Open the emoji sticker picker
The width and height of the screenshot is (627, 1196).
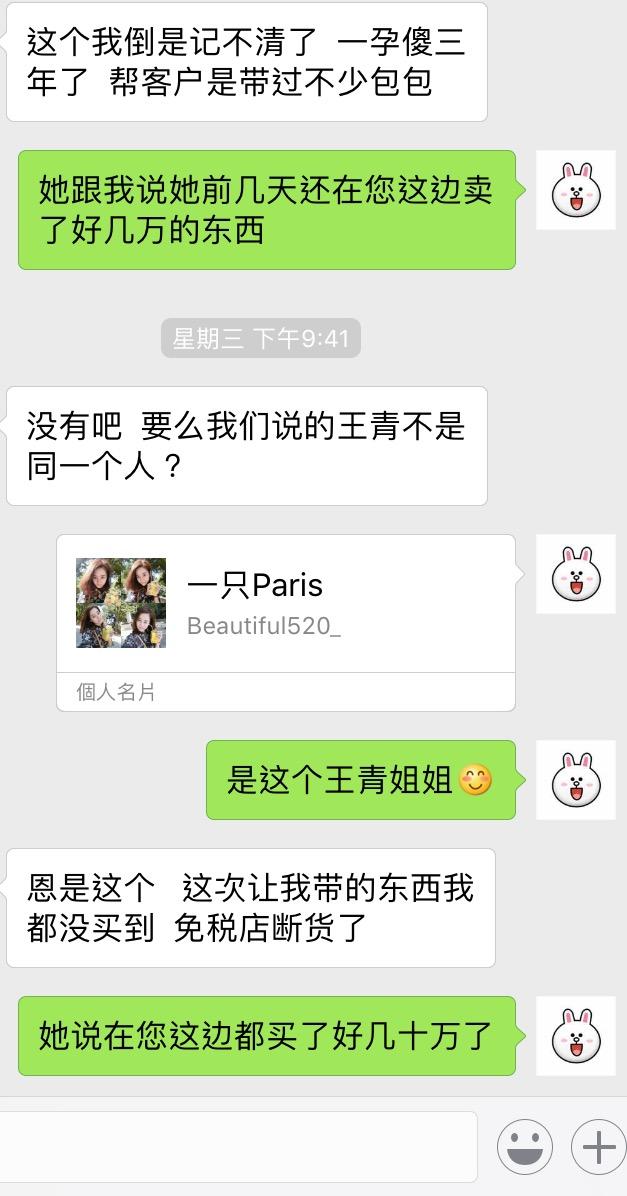[525, 1146]
